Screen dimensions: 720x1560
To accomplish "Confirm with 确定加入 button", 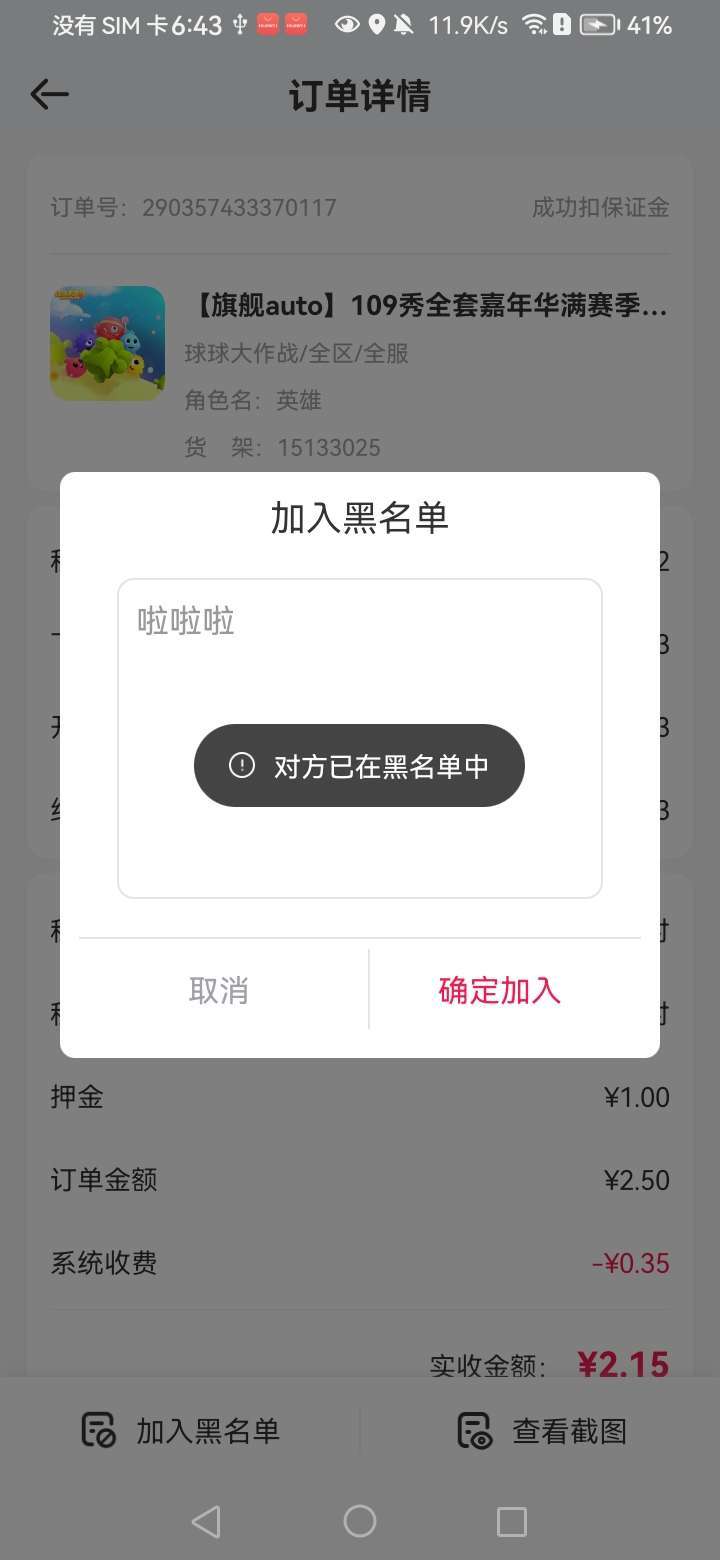I will [499, 990].
